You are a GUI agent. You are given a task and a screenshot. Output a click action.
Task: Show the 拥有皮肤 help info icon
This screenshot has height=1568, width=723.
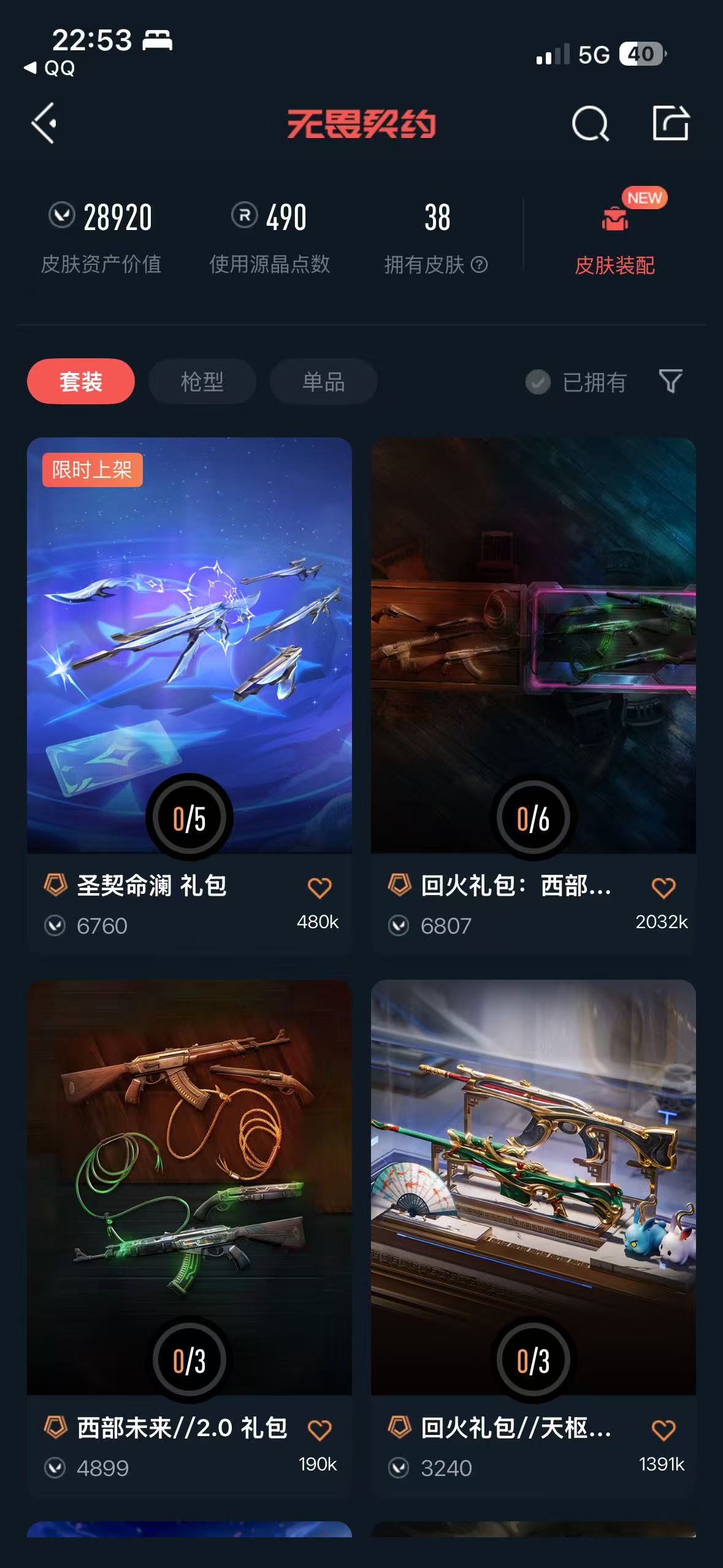coord(480,264)
